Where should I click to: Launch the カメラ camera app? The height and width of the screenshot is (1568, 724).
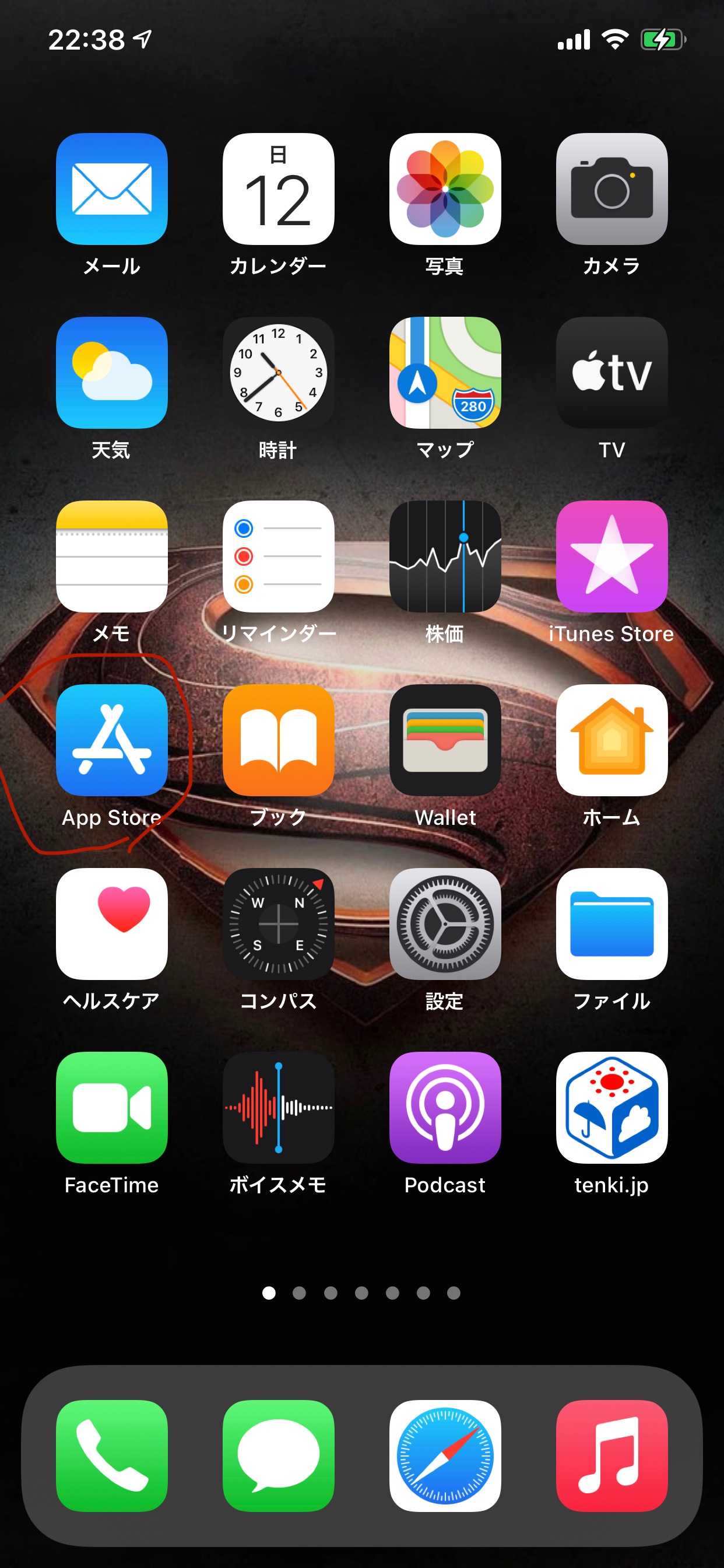[611, 188]
